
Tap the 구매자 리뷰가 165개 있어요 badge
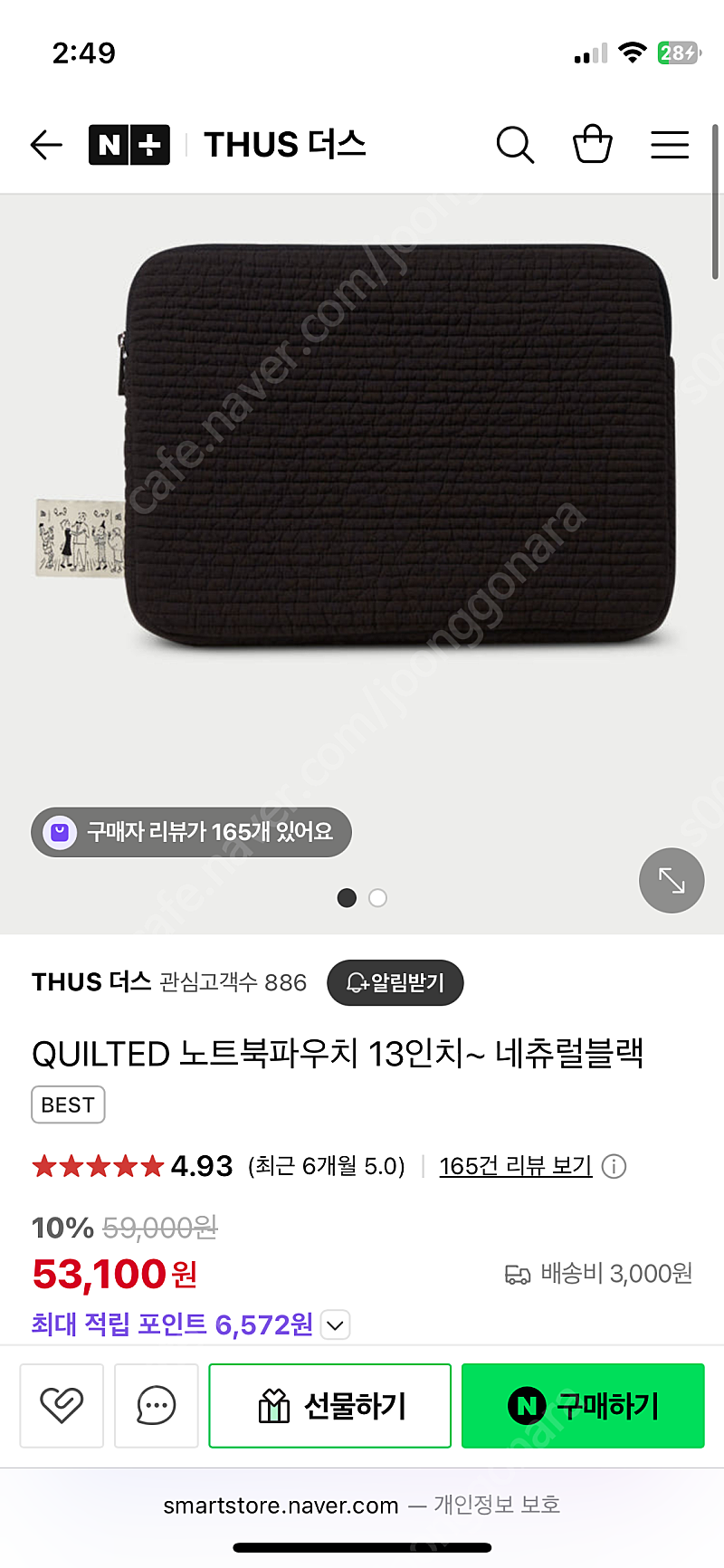[x=191, y=832]
